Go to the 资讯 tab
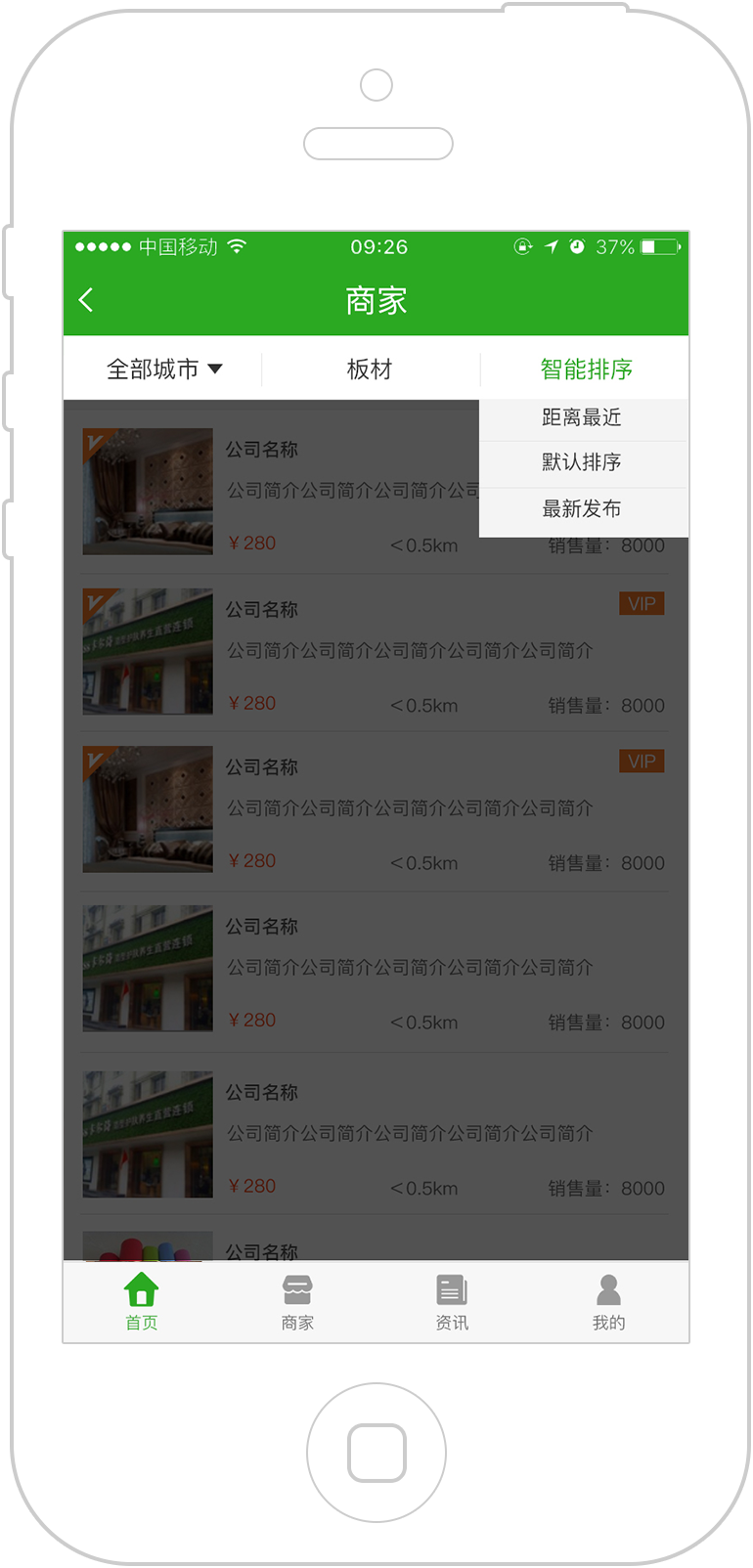The image size is (753, 1568). (452, 1302)
